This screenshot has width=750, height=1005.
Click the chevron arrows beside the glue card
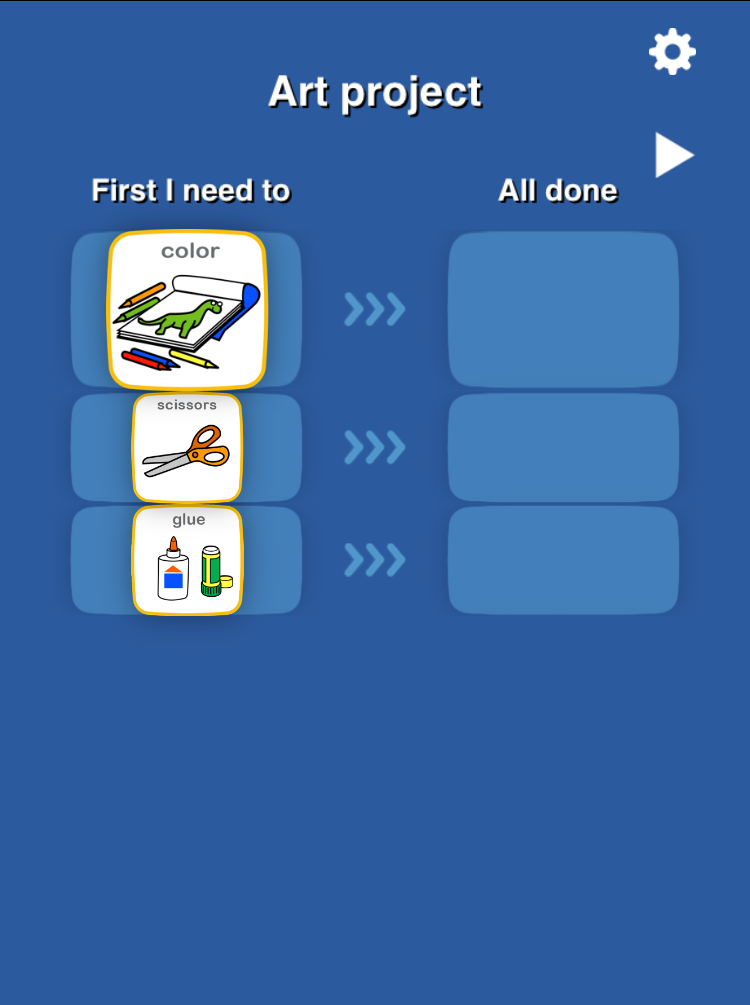(x=375, y=560)
